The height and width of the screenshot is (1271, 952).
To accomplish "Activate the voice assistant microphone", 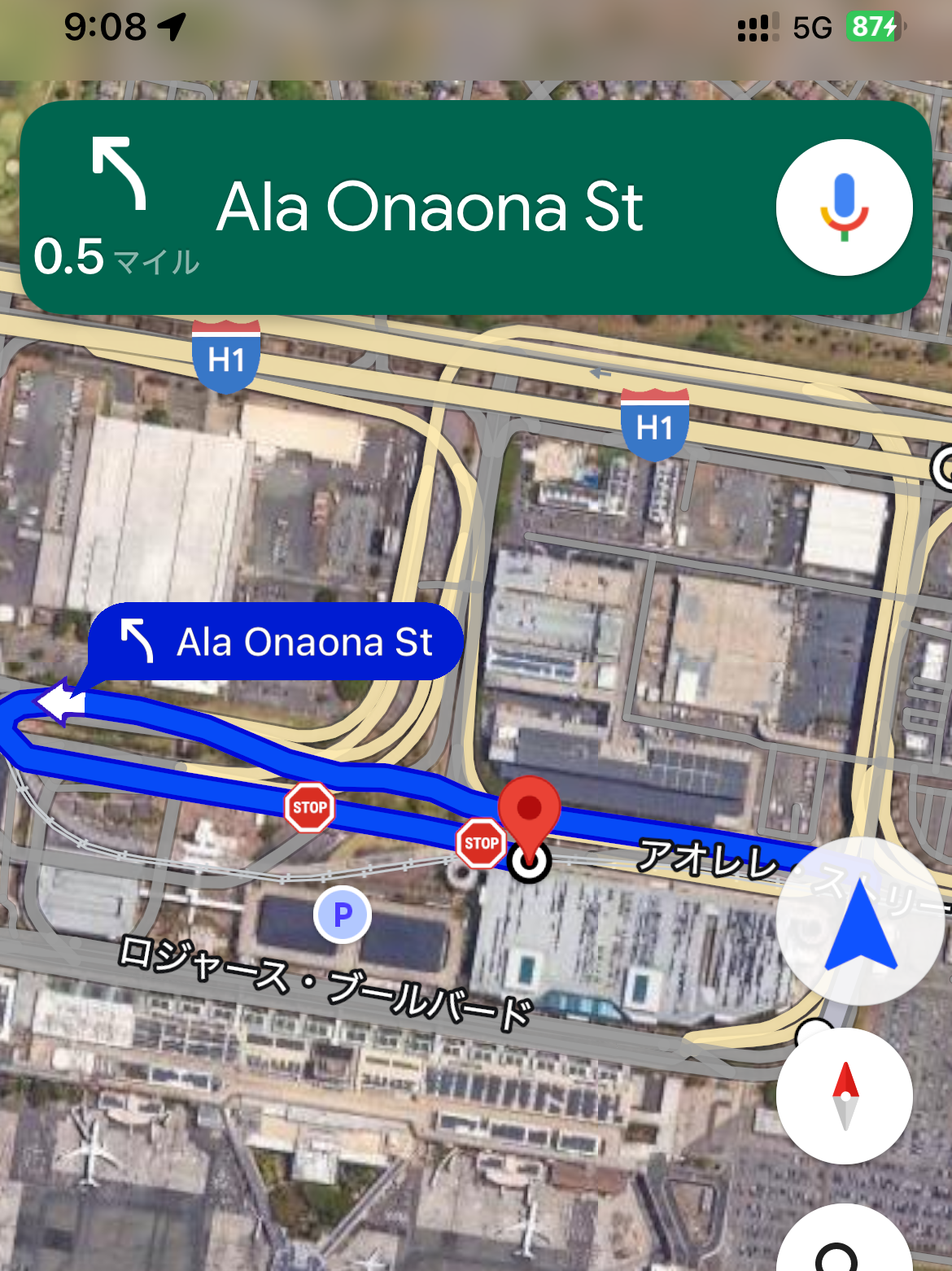I will (x=844, y=207).
